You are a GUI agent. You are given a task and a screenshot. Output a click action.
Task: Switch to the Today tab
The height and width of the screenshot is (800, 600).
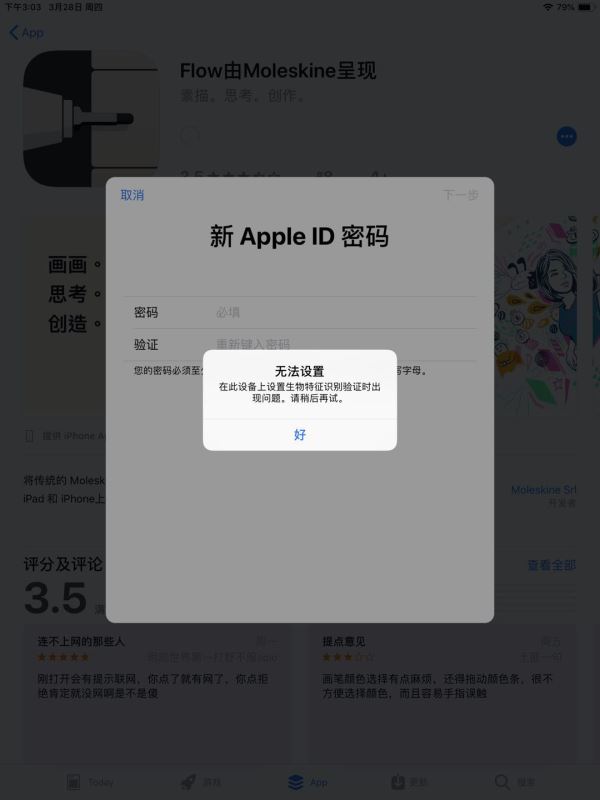[x=89, y=782]
